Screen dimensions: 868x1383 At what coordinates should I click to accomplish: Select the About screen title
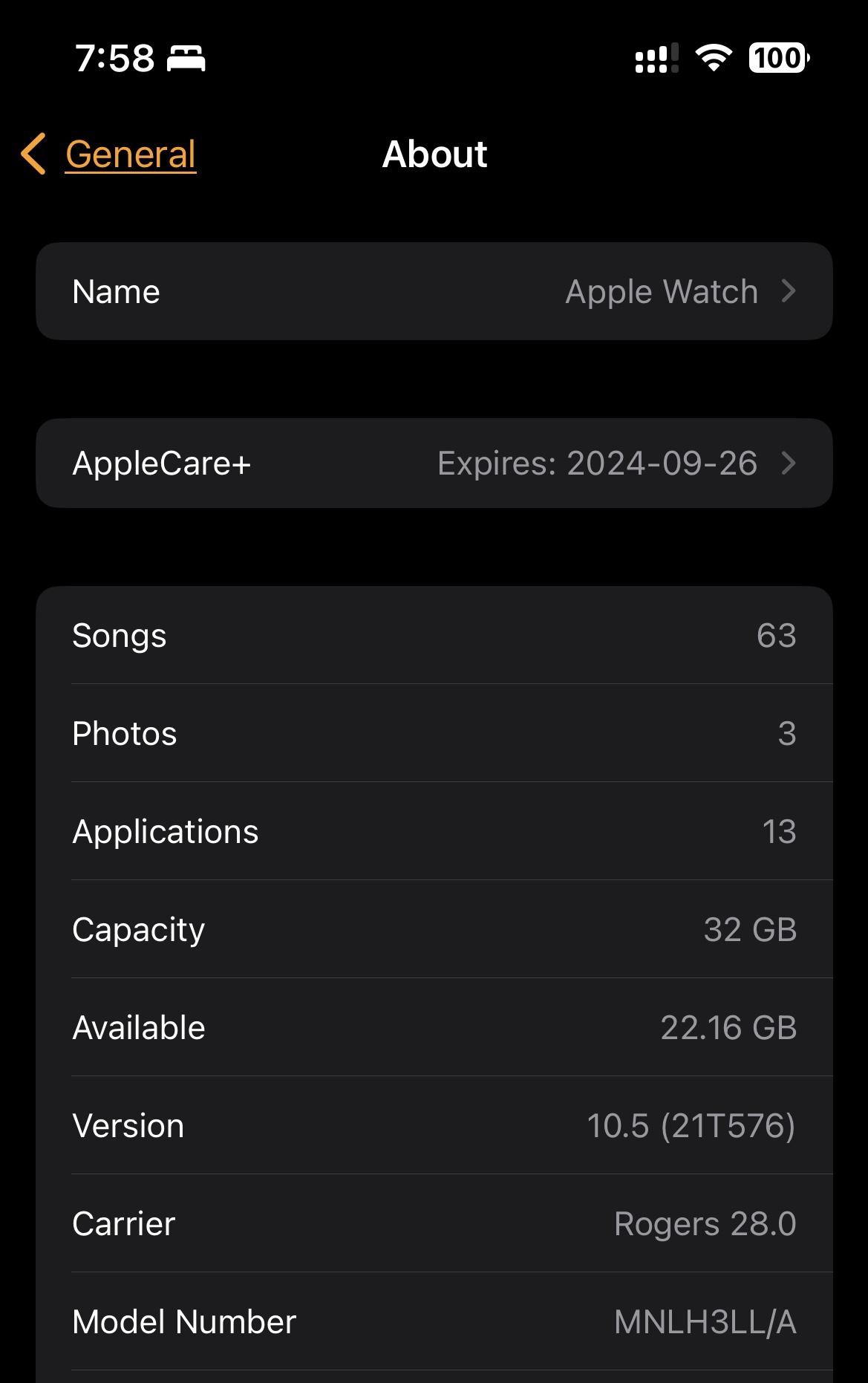coord(434,154)
